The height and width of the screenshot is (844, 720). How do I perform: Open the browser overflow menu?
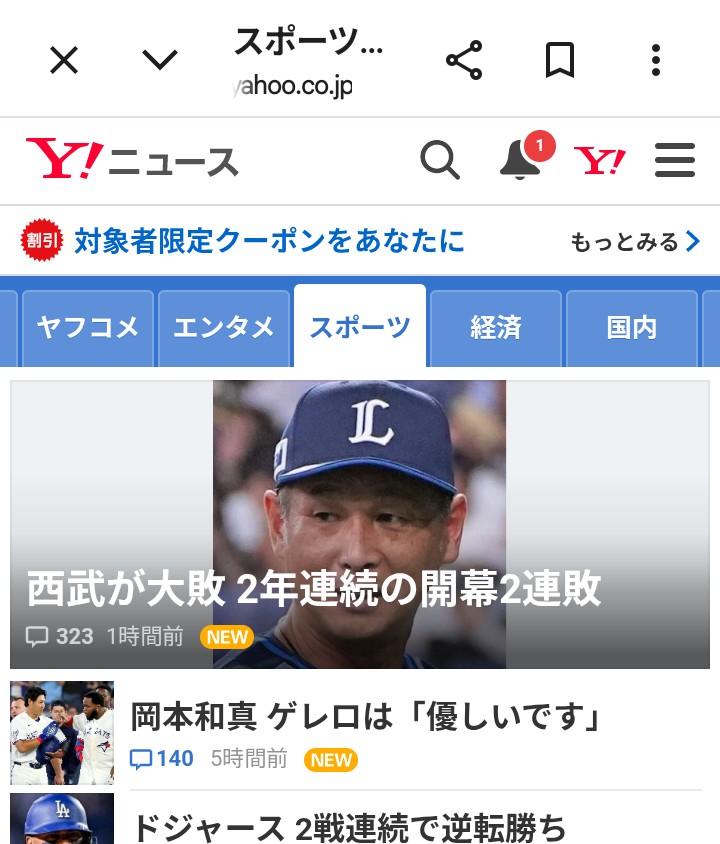pyautogui.click(x=656, y=61)
